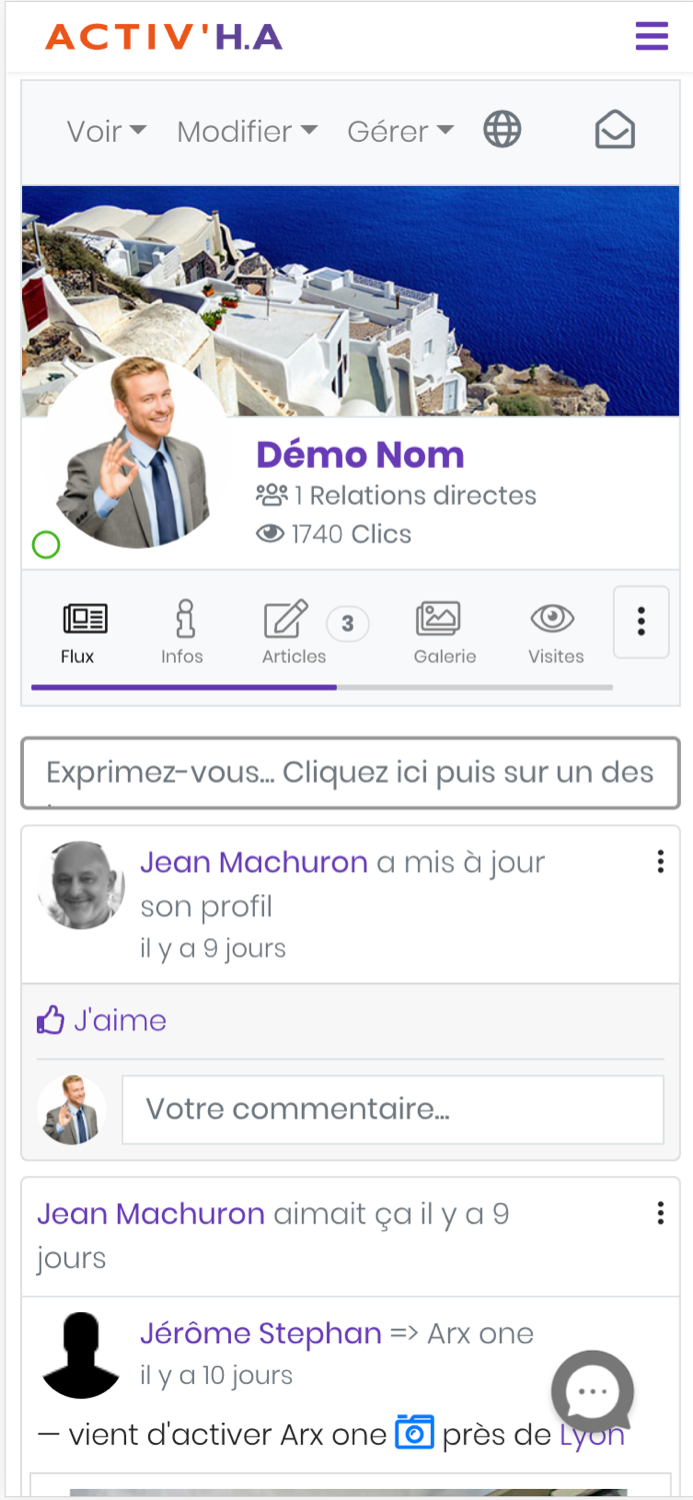The image size is (693, 1500).
Task: Tap the Votre commentaire field
Action: tap(393, 1109)
